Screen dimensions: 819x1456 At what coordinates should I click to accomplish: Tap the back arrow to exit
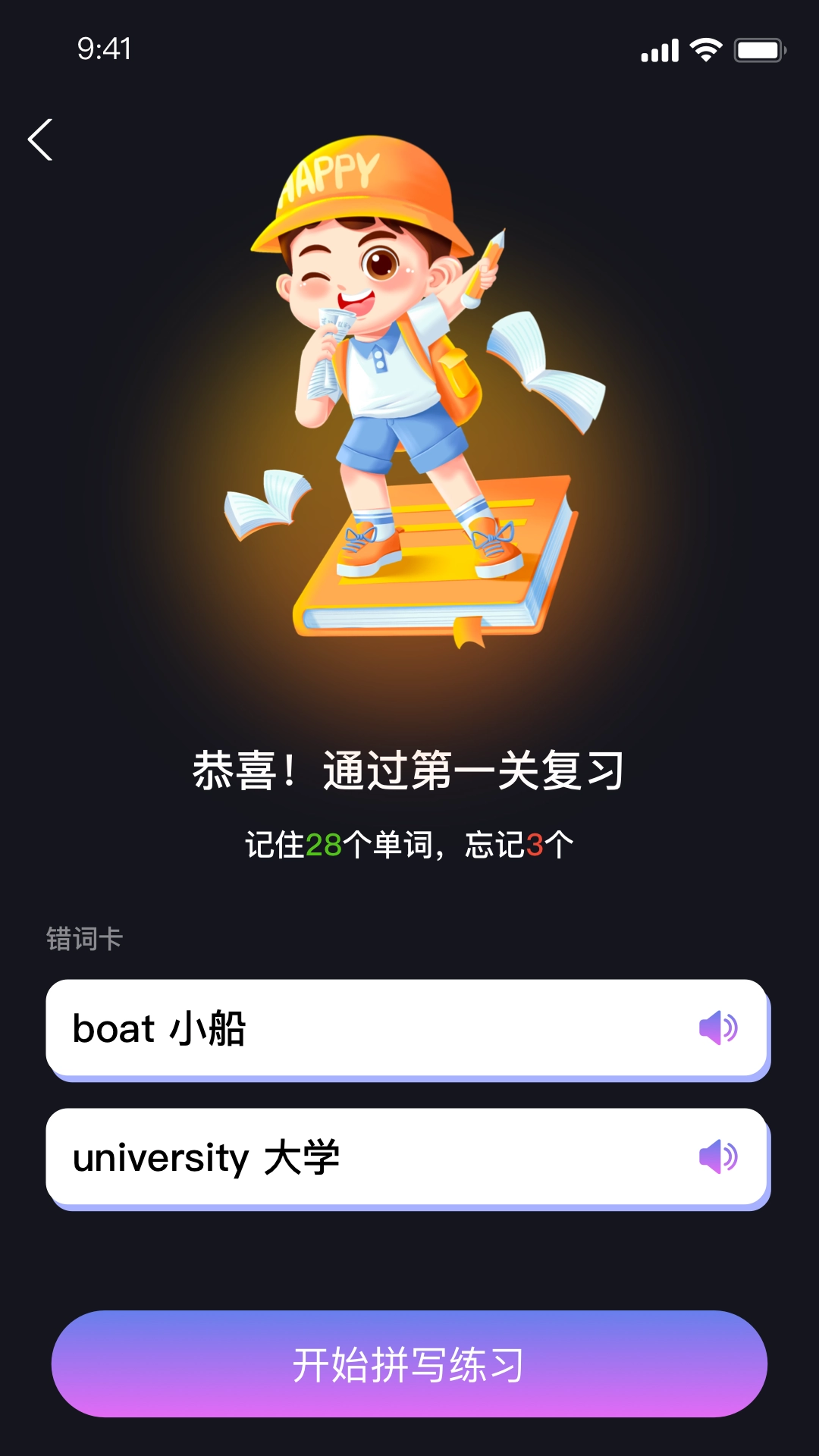tap(39, 140)
